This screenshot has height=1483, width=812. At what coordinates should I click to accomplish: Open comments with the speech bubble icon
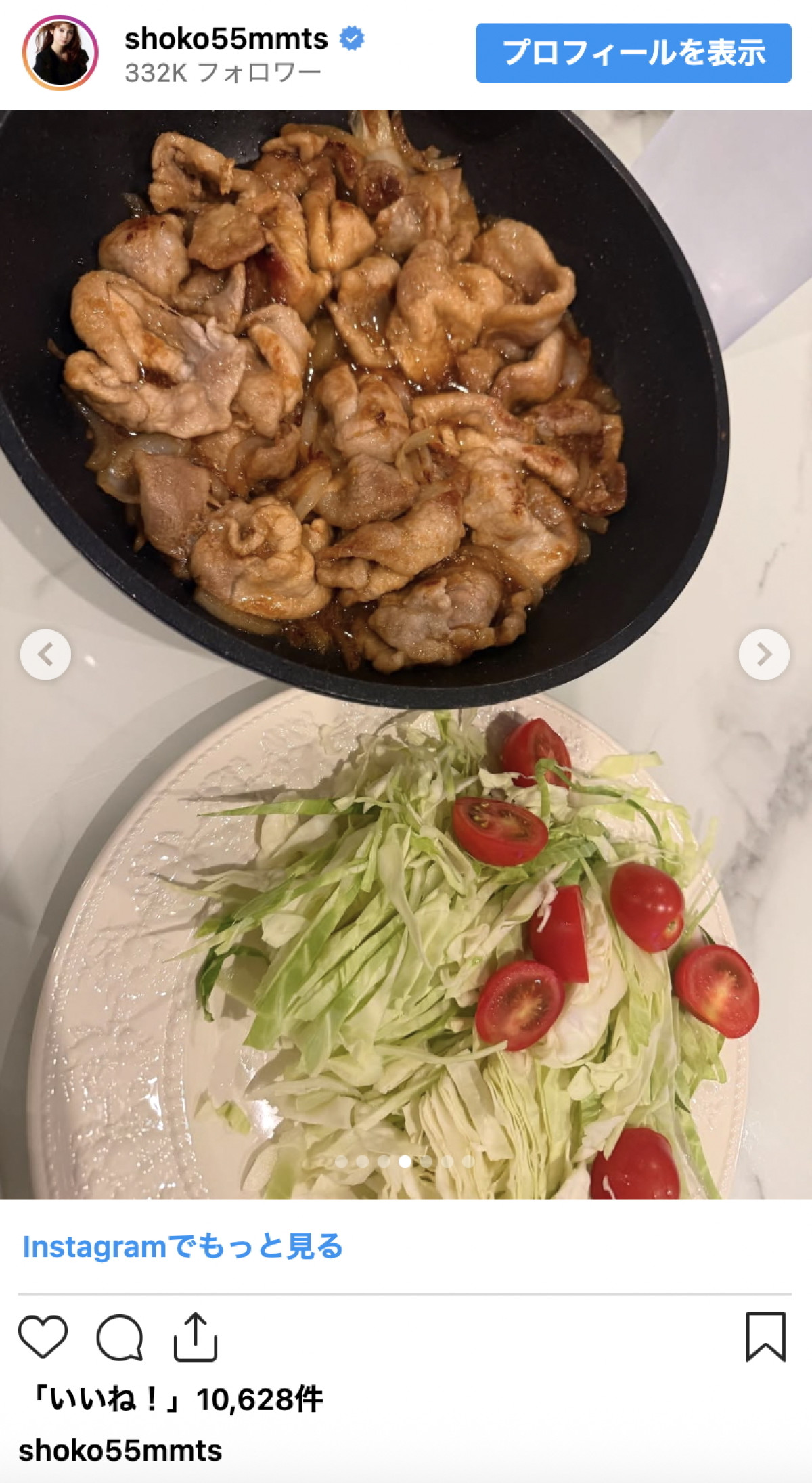click(x=120, y=1337)
